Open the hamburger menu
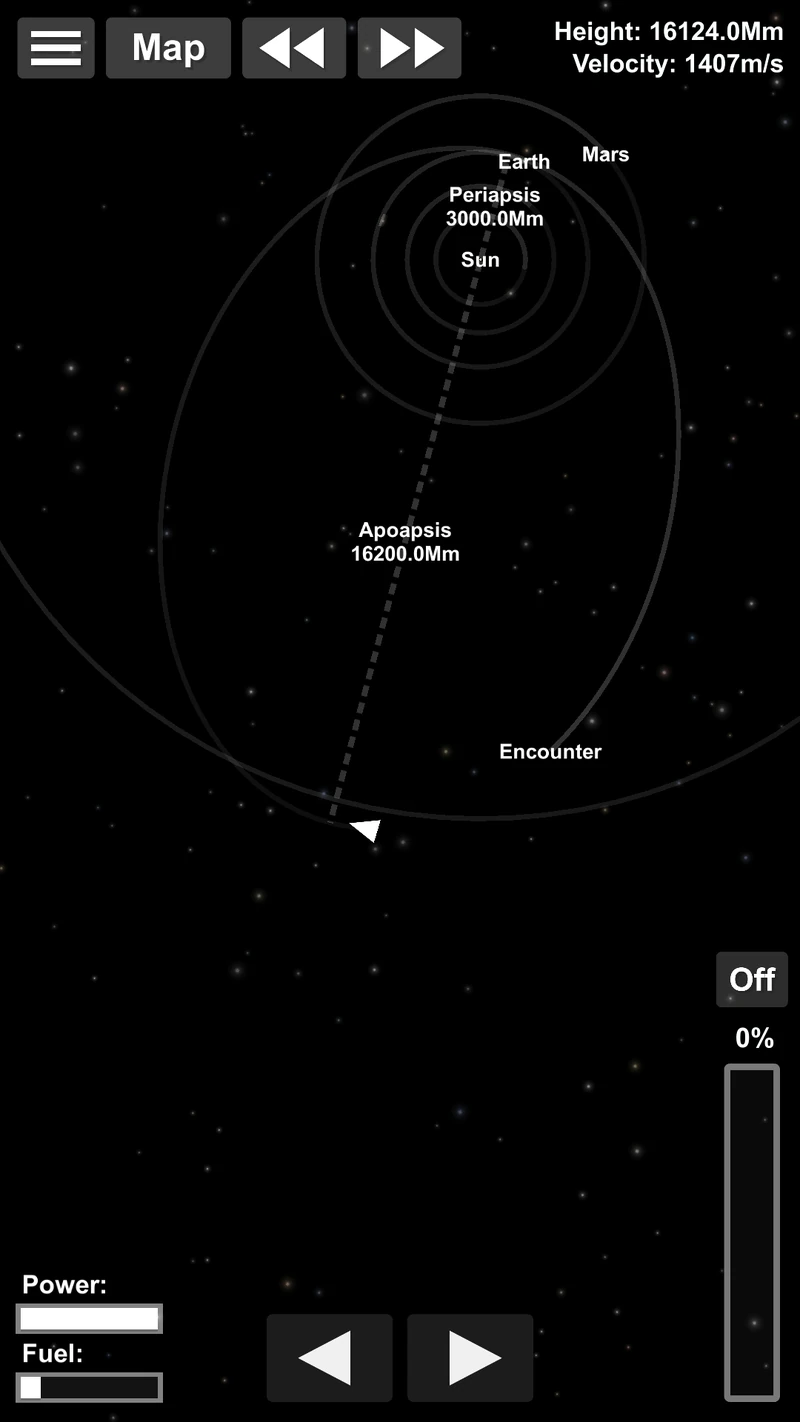 point(56,47)
